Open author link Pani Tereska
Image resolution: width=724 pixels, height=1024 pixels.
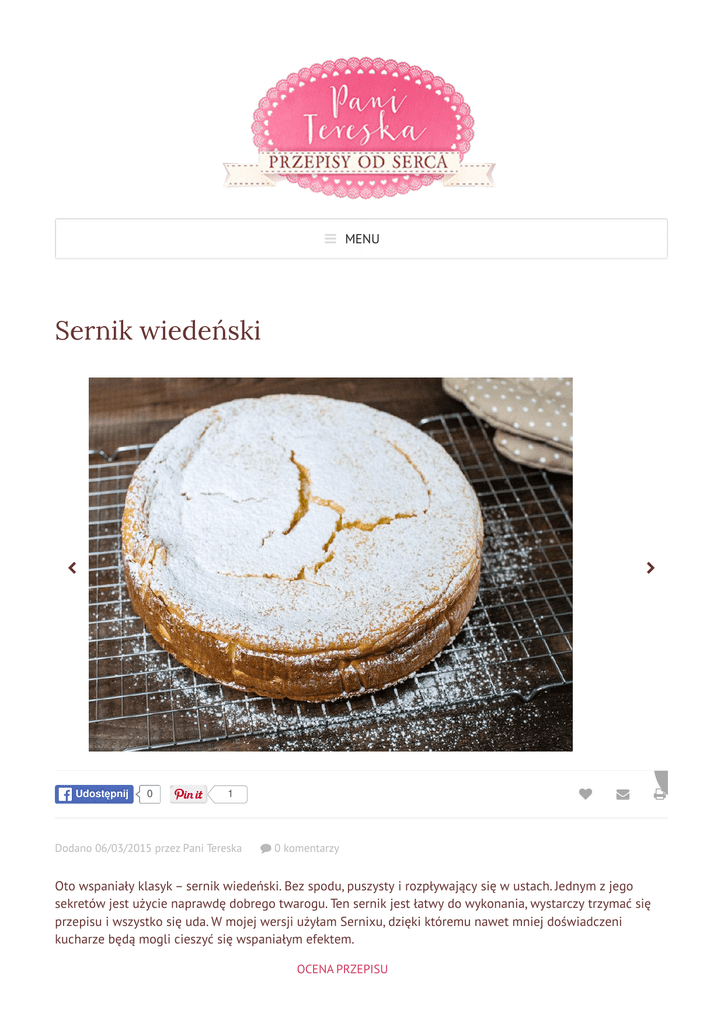click(212, 848)
